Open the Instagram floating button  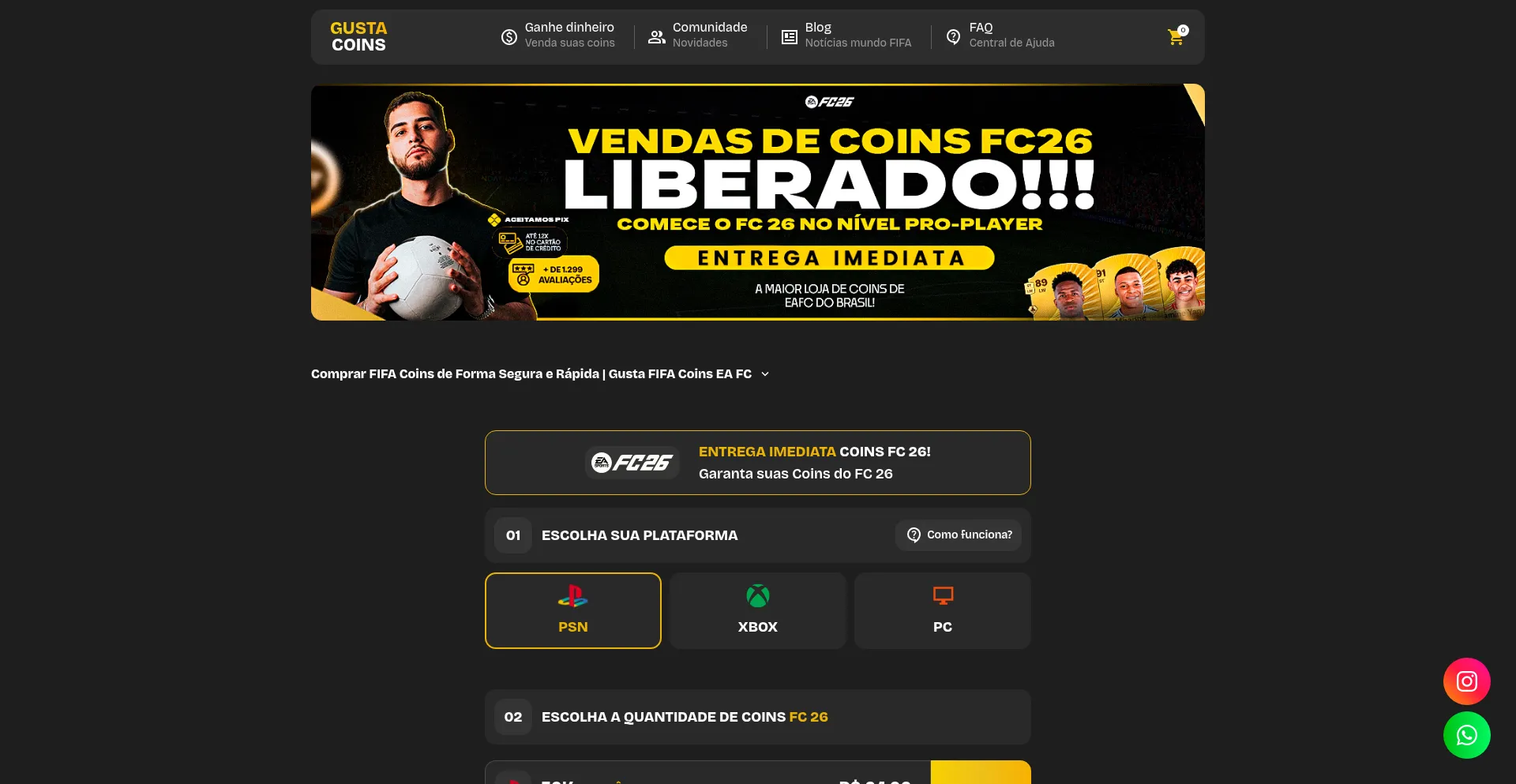pos(1466,681)
